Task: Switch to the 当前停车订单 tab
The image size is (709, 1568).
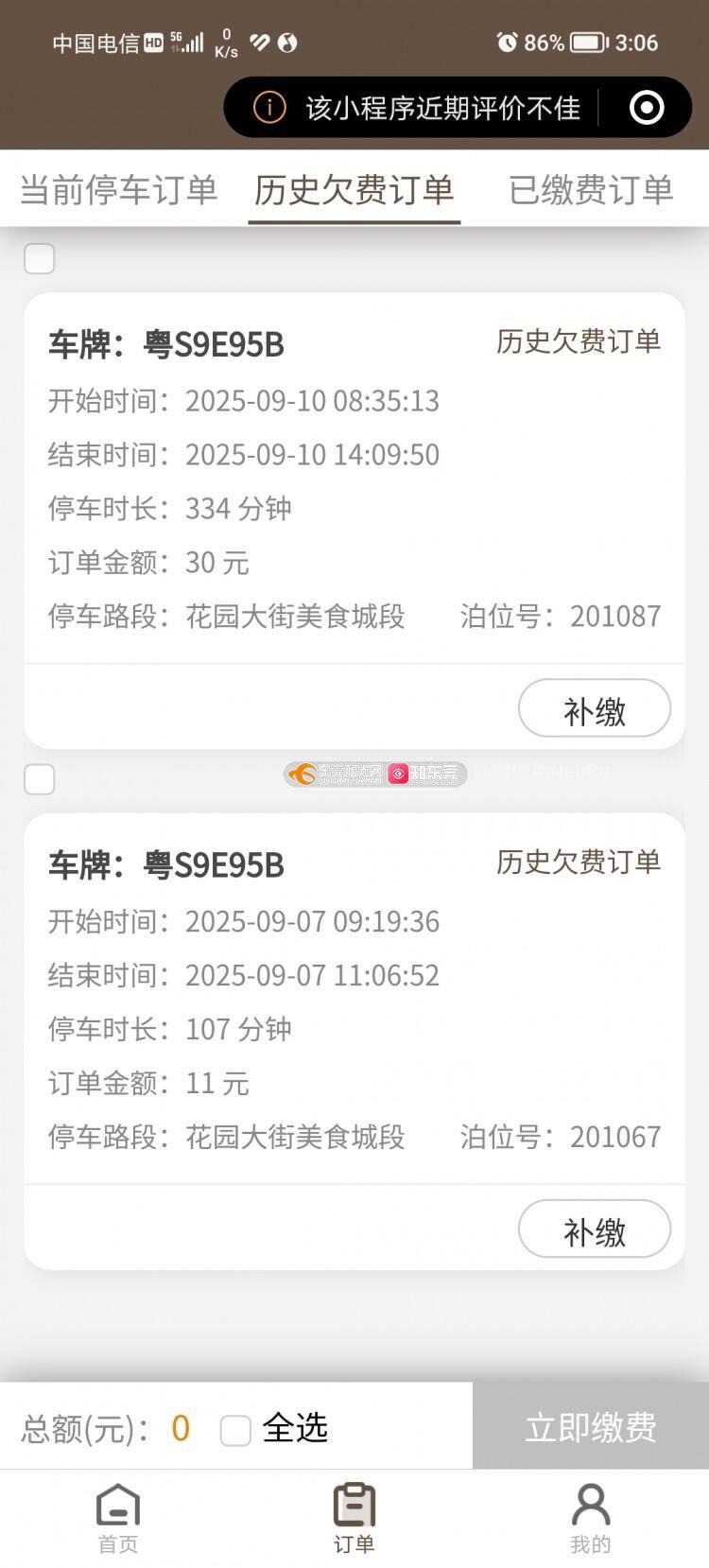Action: pos(119,190)
